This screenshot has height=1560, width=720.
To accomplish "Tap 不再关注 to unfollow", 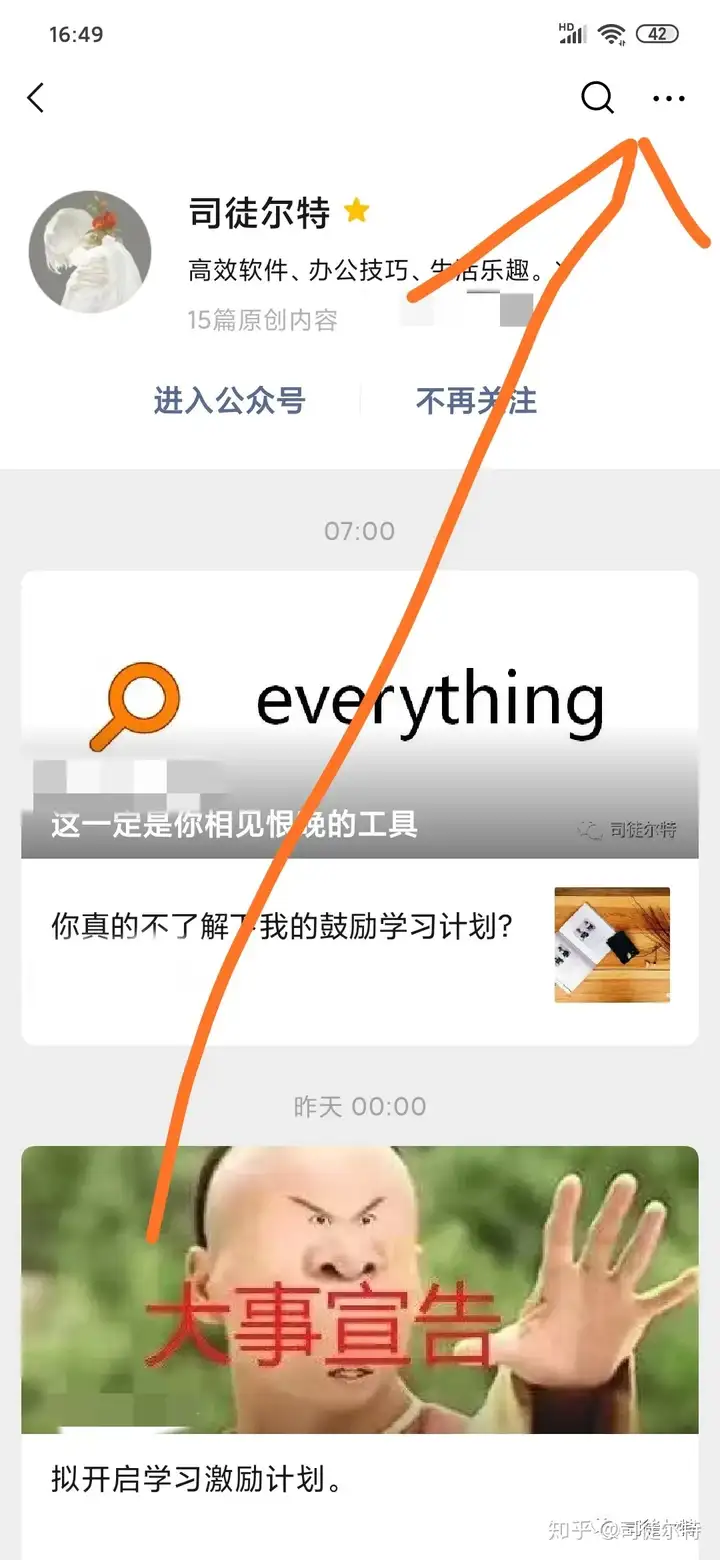I will (476, 401).
